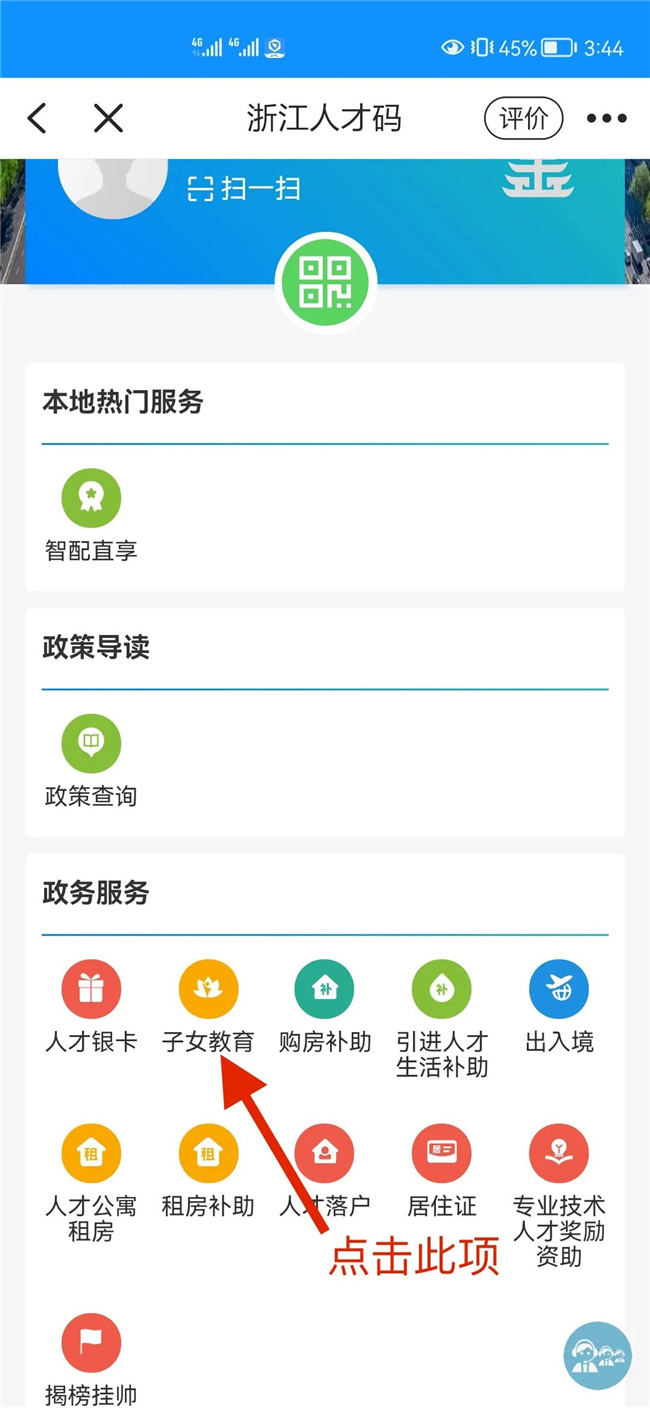
Task: Tap the 评价 button
Action: 523,119
